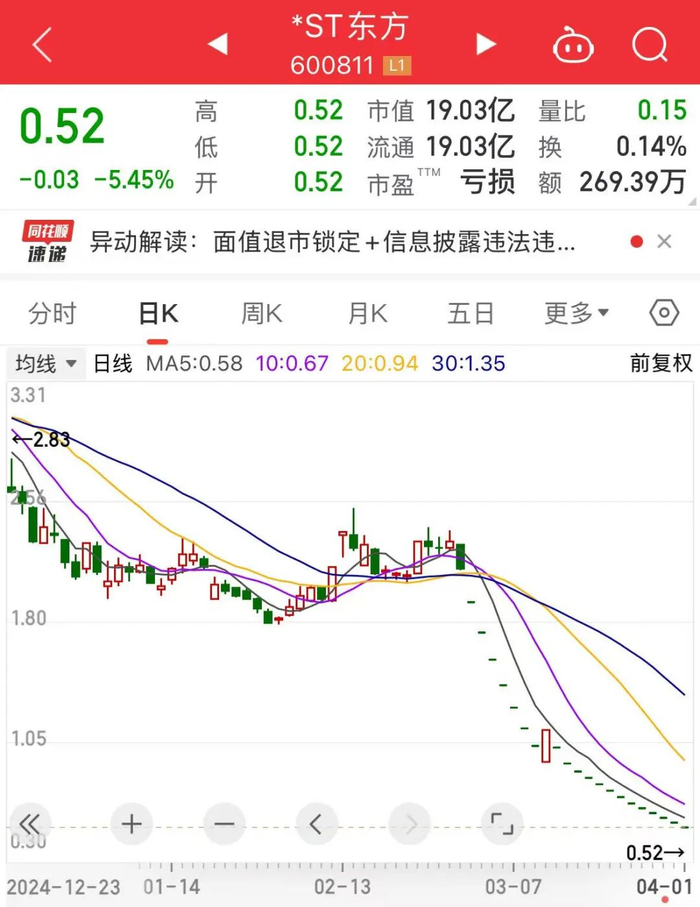Zoom out of the K-line chart
The image size is (700, 907).
(224, 824)
